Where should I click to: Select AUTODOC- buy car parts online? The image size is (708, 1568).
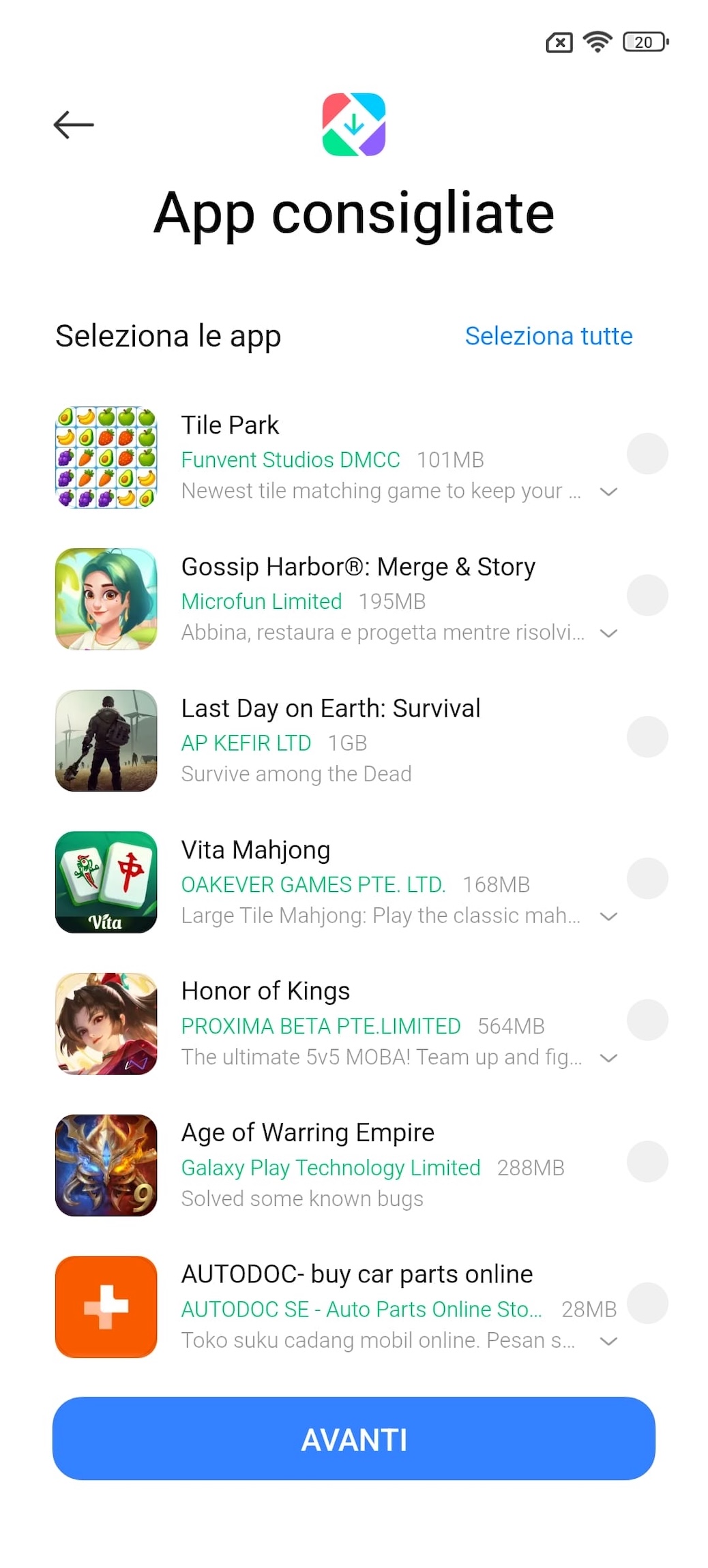tap(647, 1303)
